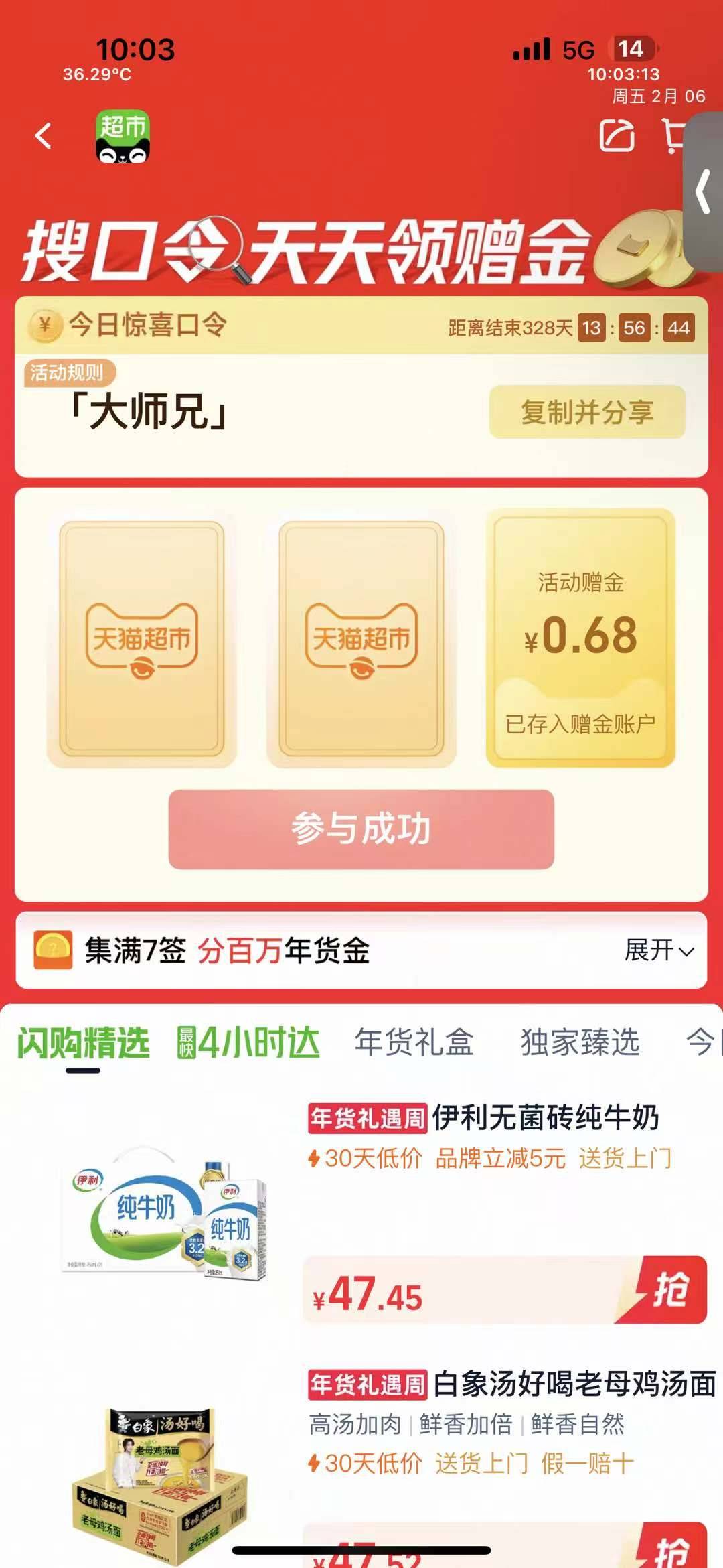Open the 活动赠金 ¥0.68 reward card
The height and width of the screenshot is (1568, 723).
point(580,637)
